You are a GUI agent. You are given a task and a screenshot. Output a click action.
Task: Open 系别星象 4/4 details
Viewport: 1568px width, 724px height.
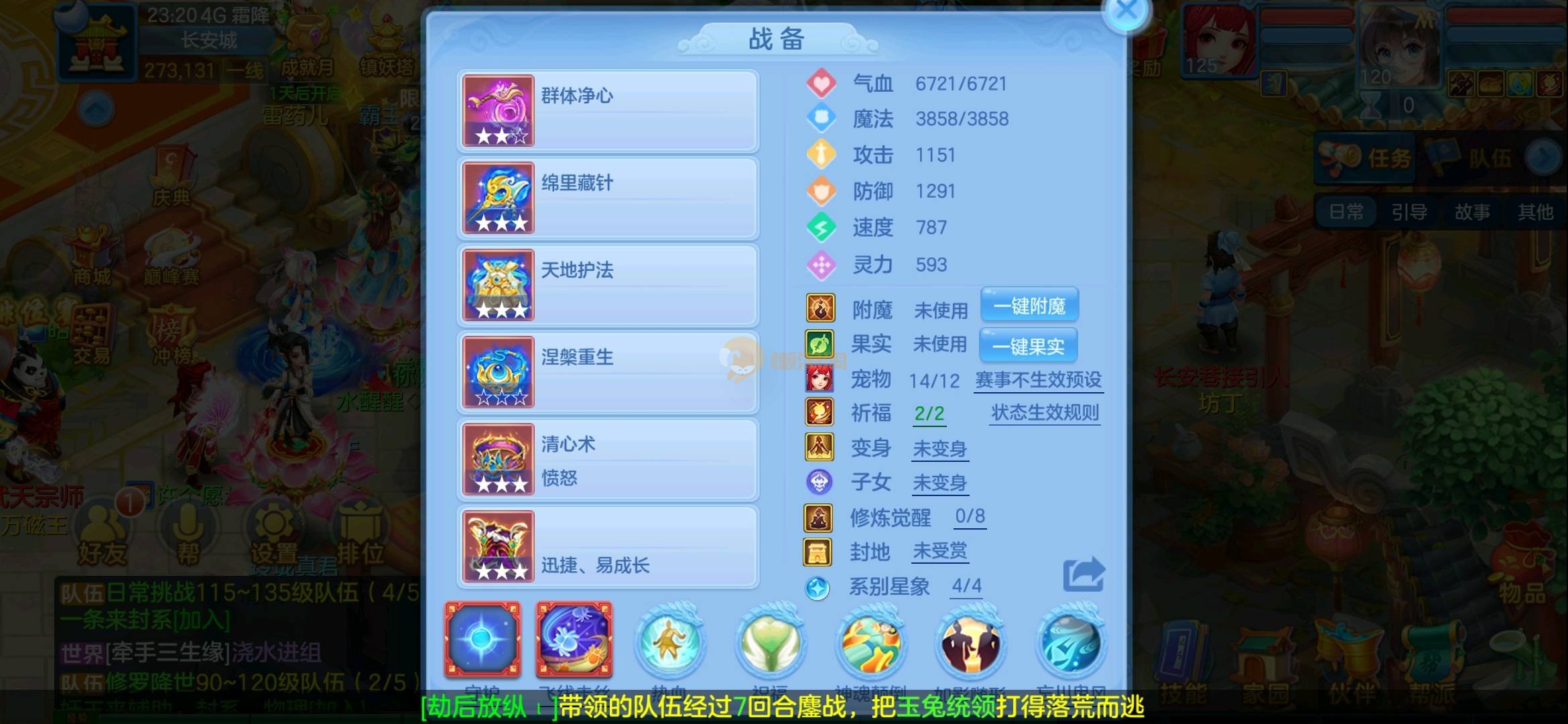(966, 587)
